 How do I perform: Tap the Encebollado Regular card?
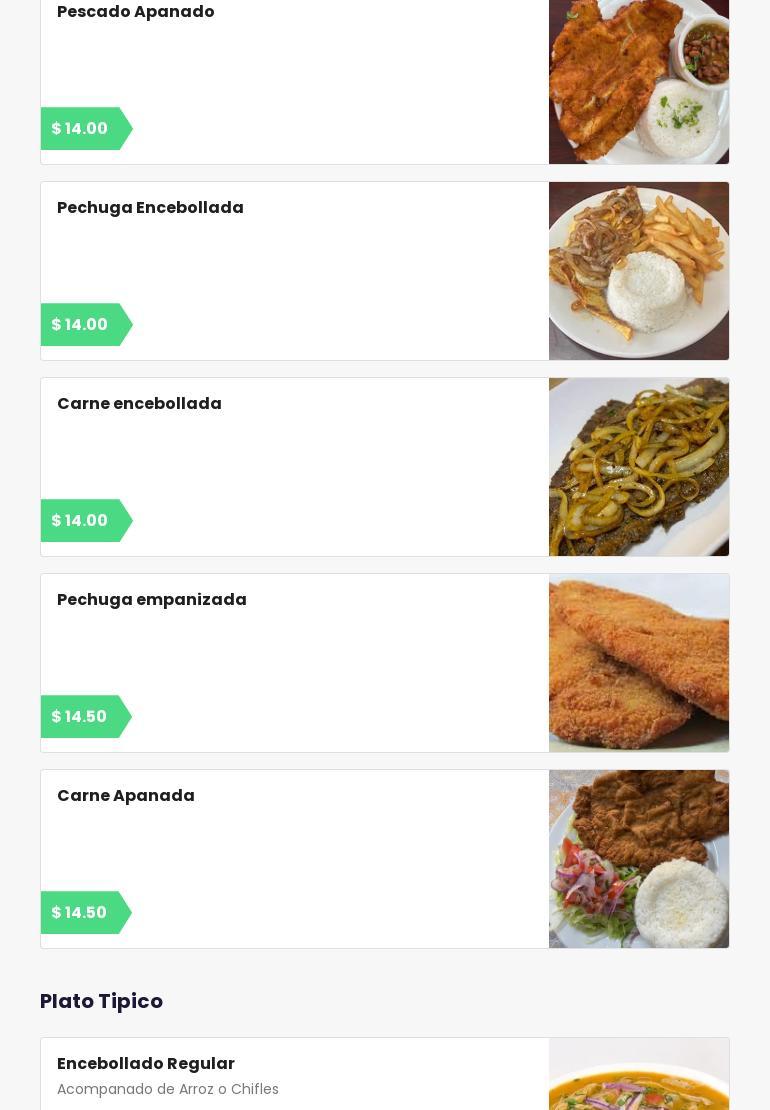[x=295, y=1076]
